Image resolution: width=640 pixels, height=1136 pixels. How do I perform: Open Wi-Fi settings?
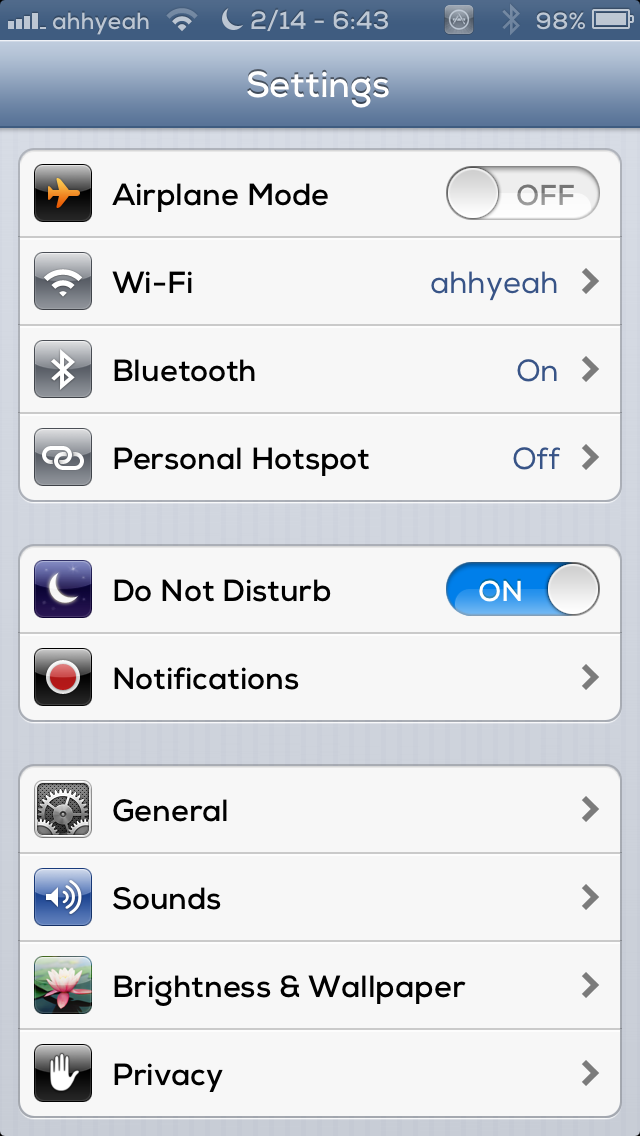(x=320, y=283)
